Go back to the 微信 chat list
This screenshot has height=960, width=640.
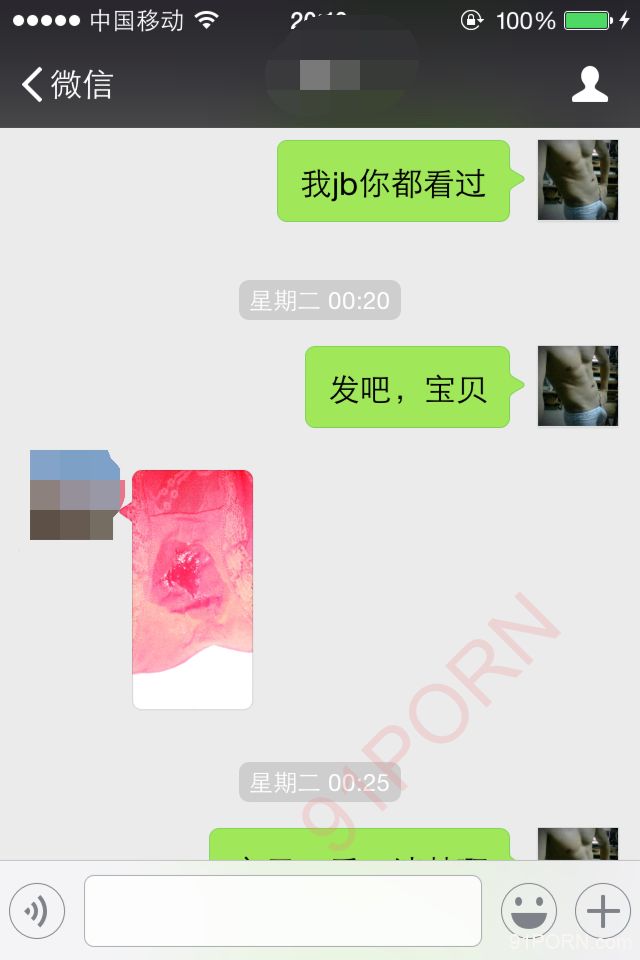66,85
